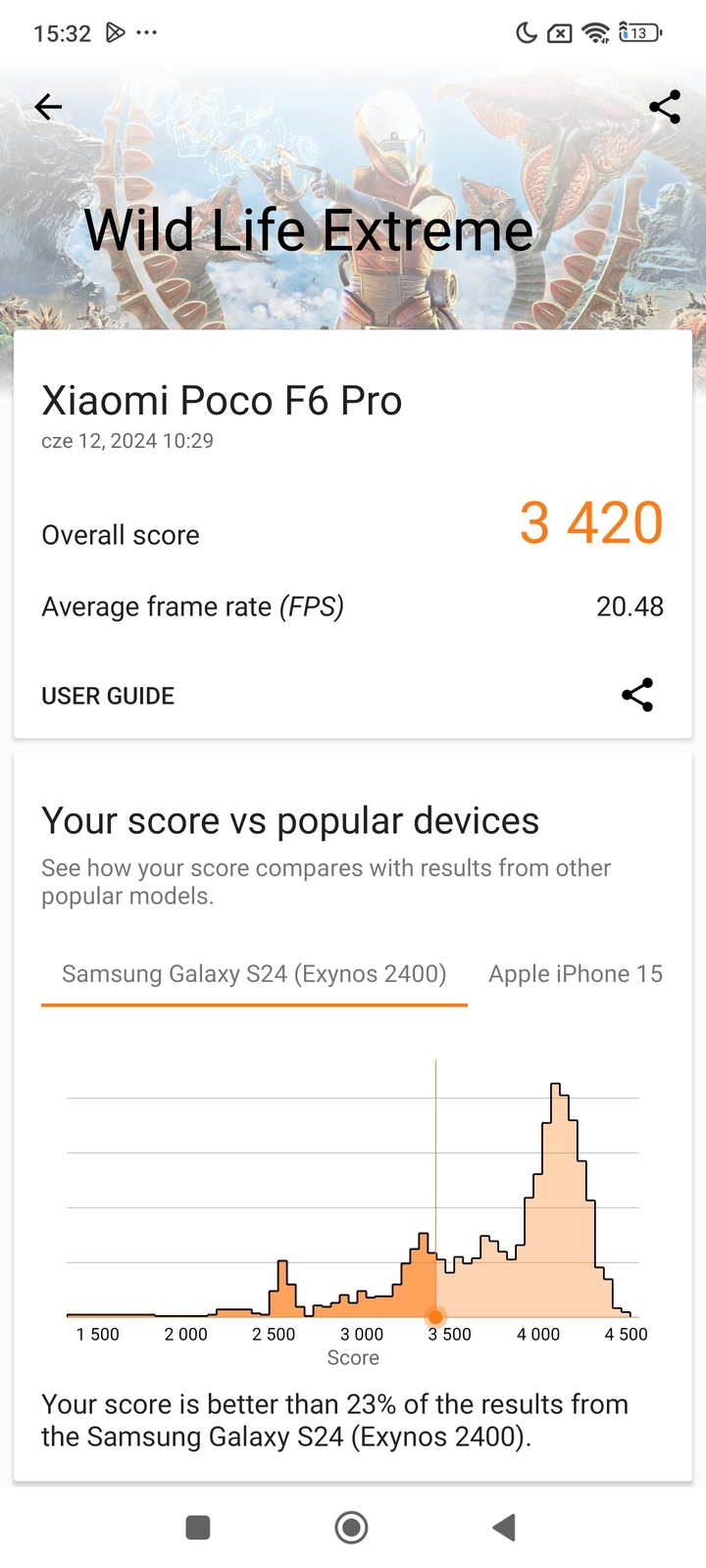Go back using the top arrow

[48, 107]
